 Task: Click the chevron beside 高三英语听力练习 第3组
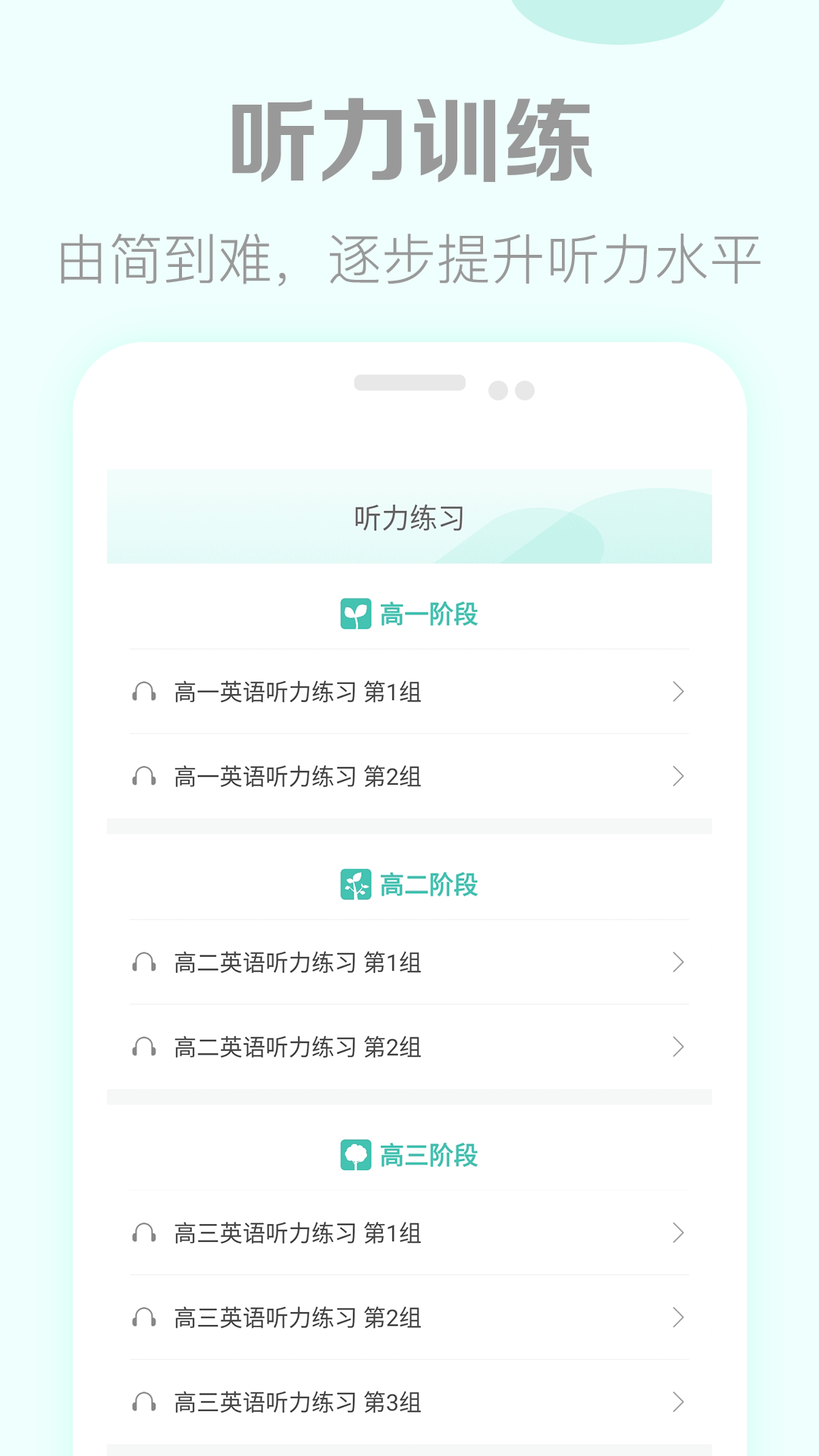click(677, 1401)
